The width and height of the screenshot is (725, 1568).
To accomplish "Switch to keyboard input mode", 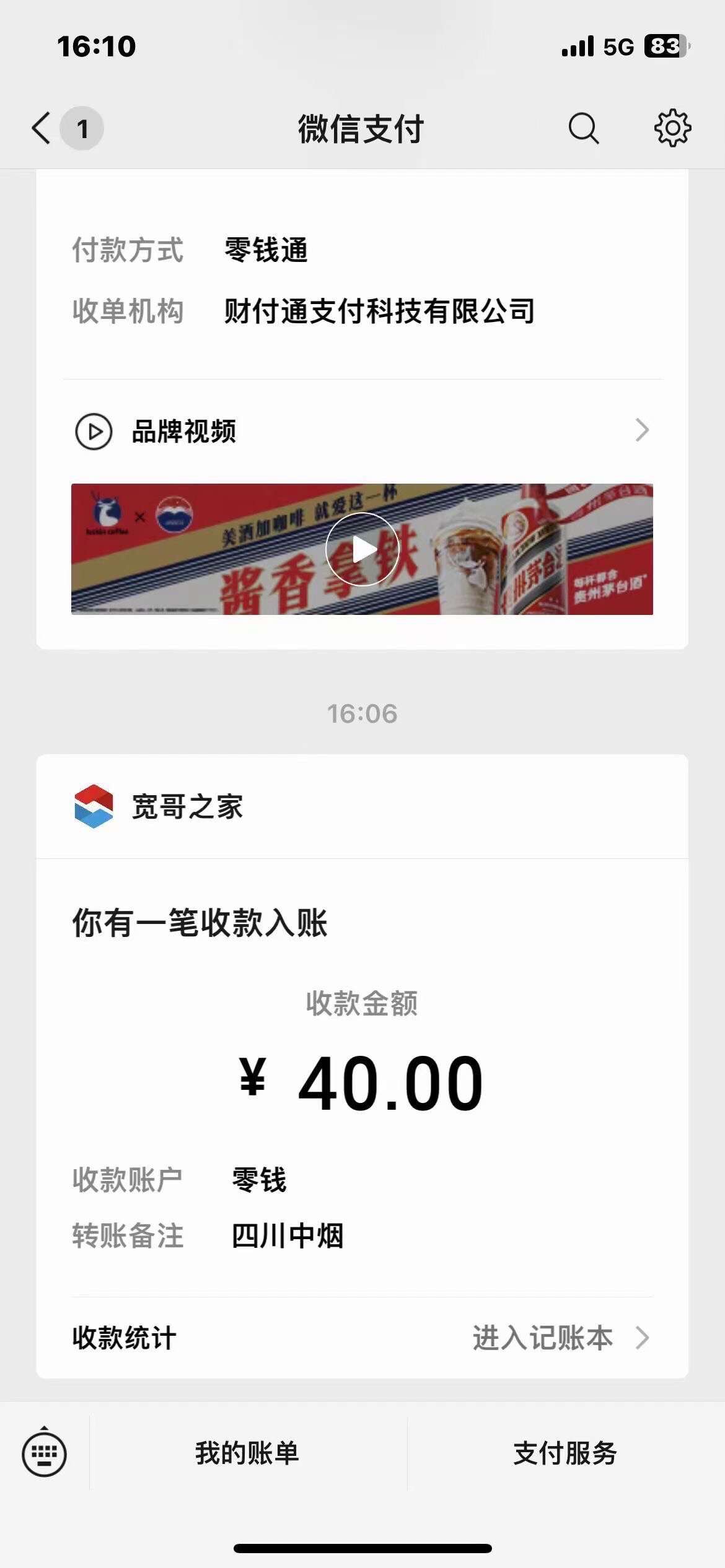I will [45, 1453].
